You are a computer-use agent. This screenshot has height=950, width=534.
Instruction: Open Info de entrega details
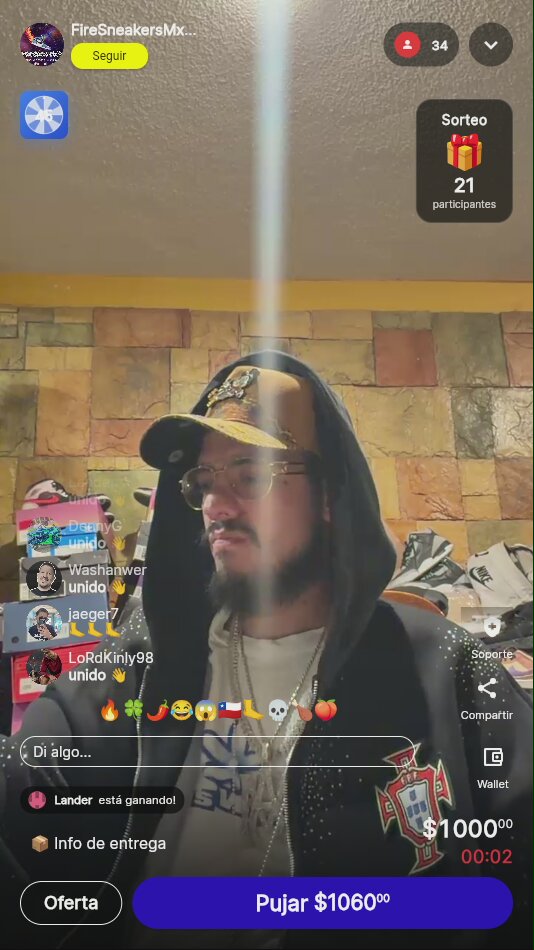click(x=99, y=843)
